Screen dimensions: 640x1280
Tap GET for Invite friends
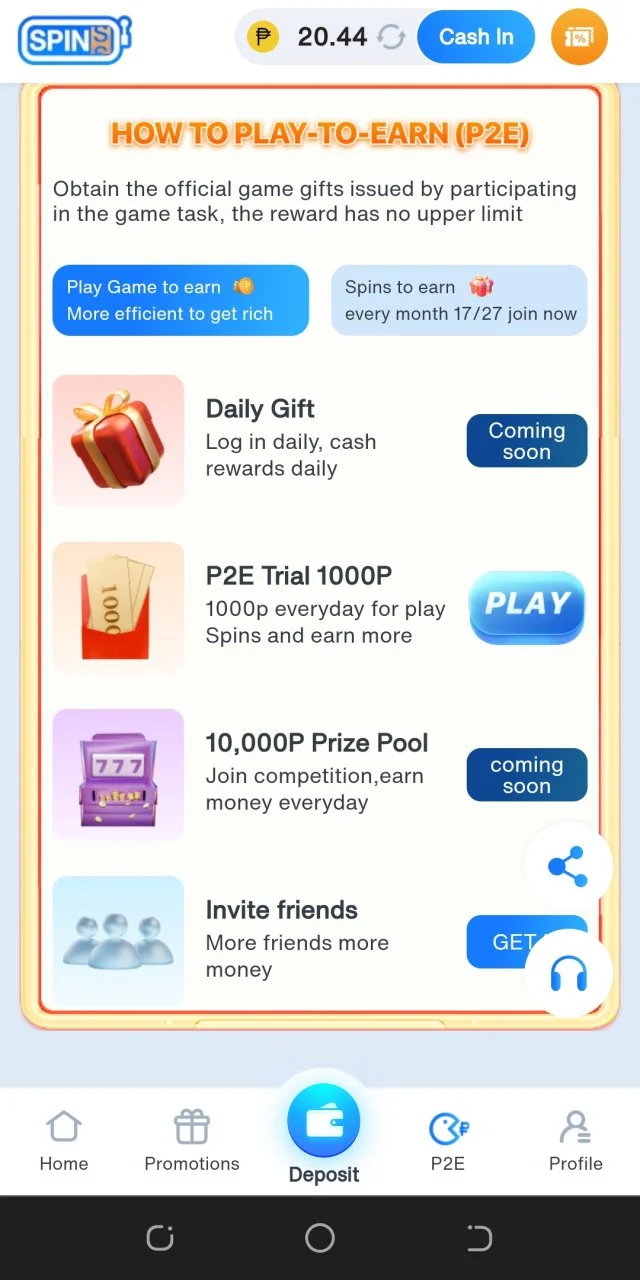pyautogui.click(x=503, y=942)
